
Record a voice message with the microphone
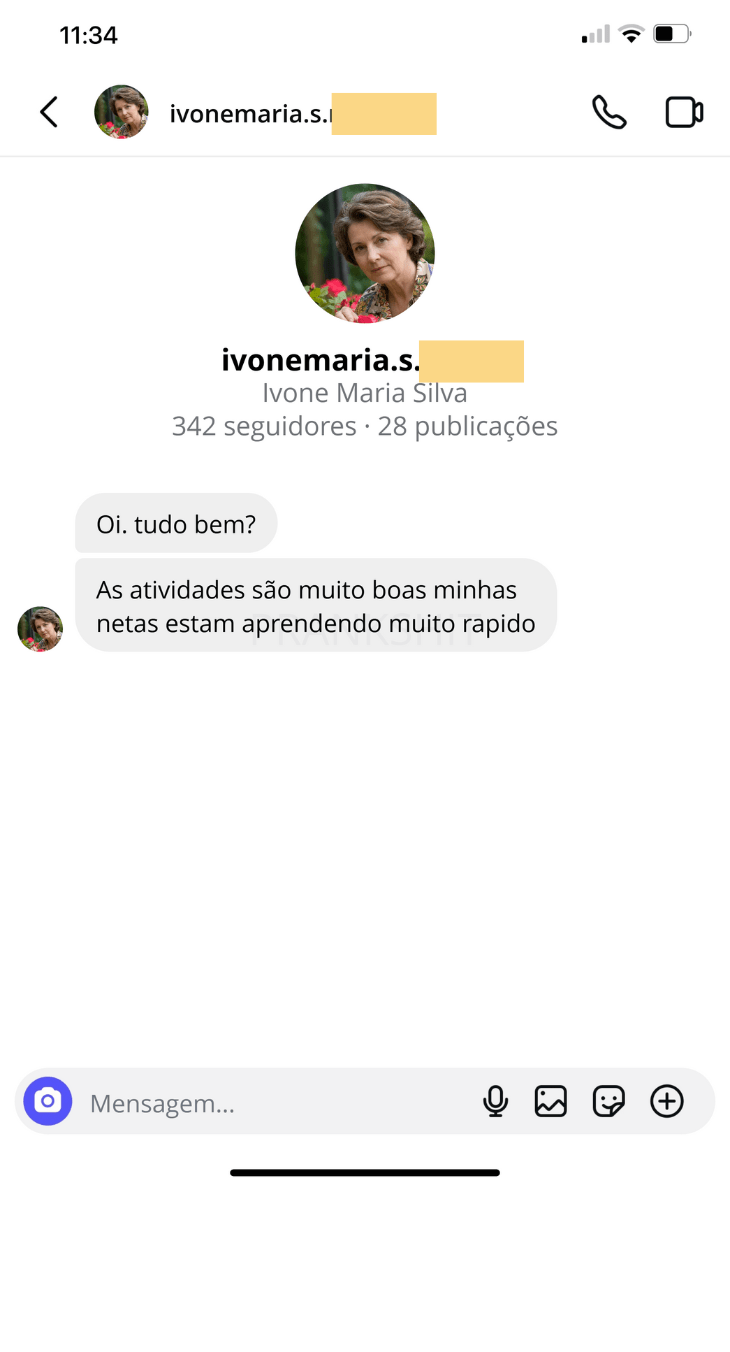coord(495,1102)
